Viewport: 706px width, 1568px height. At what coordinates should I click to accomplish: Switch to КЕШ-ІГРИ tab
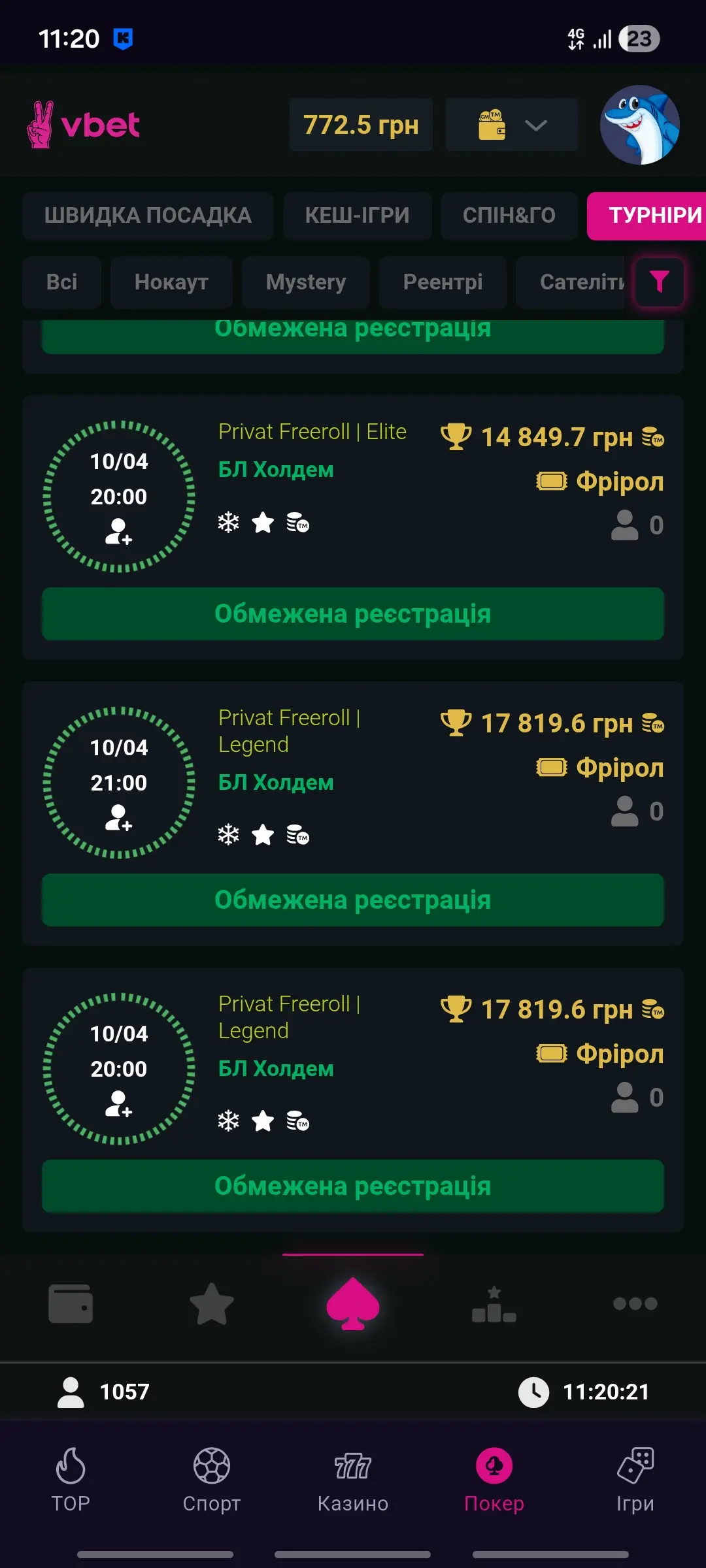coord(357,216)
